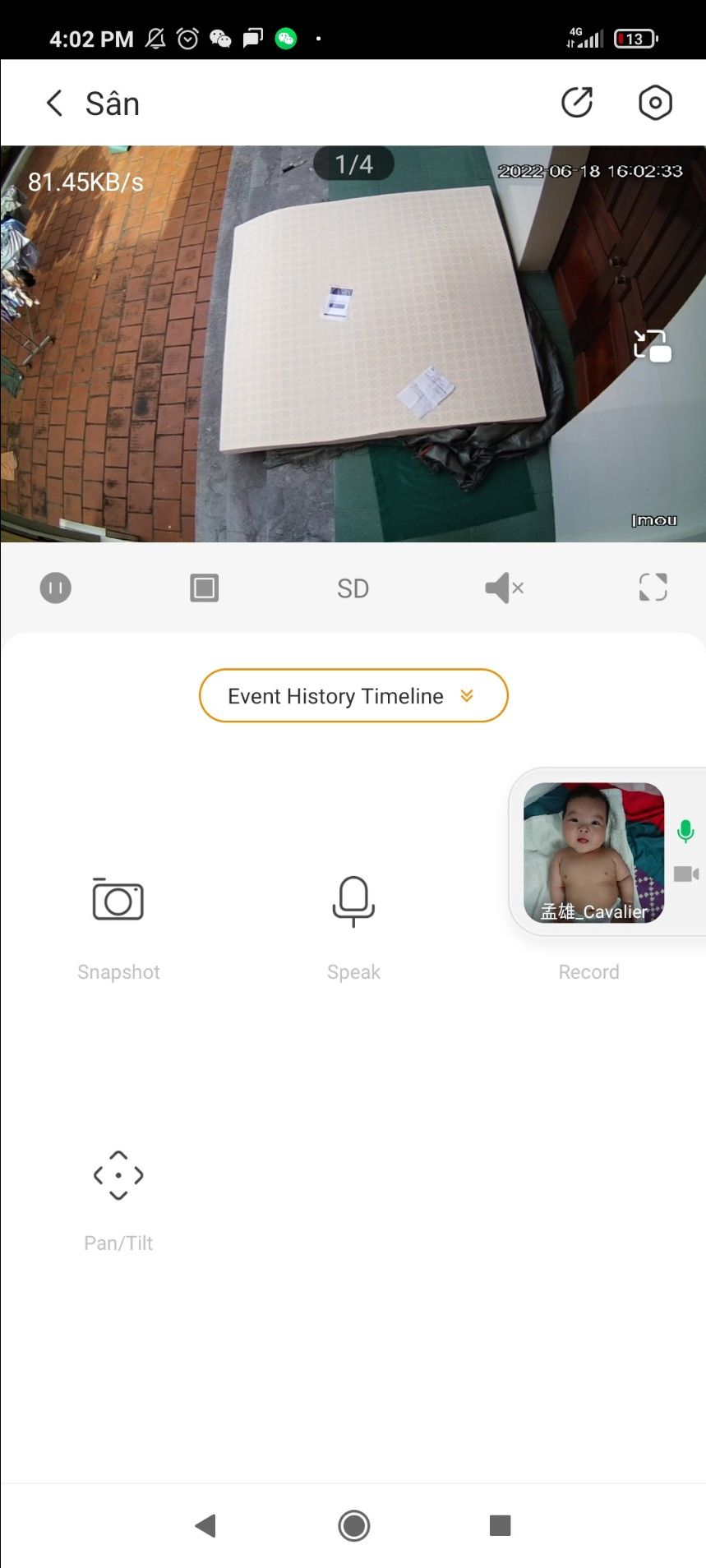Share the Sân camera
This screenshot has width=706, height=1568.
[577, 103]
